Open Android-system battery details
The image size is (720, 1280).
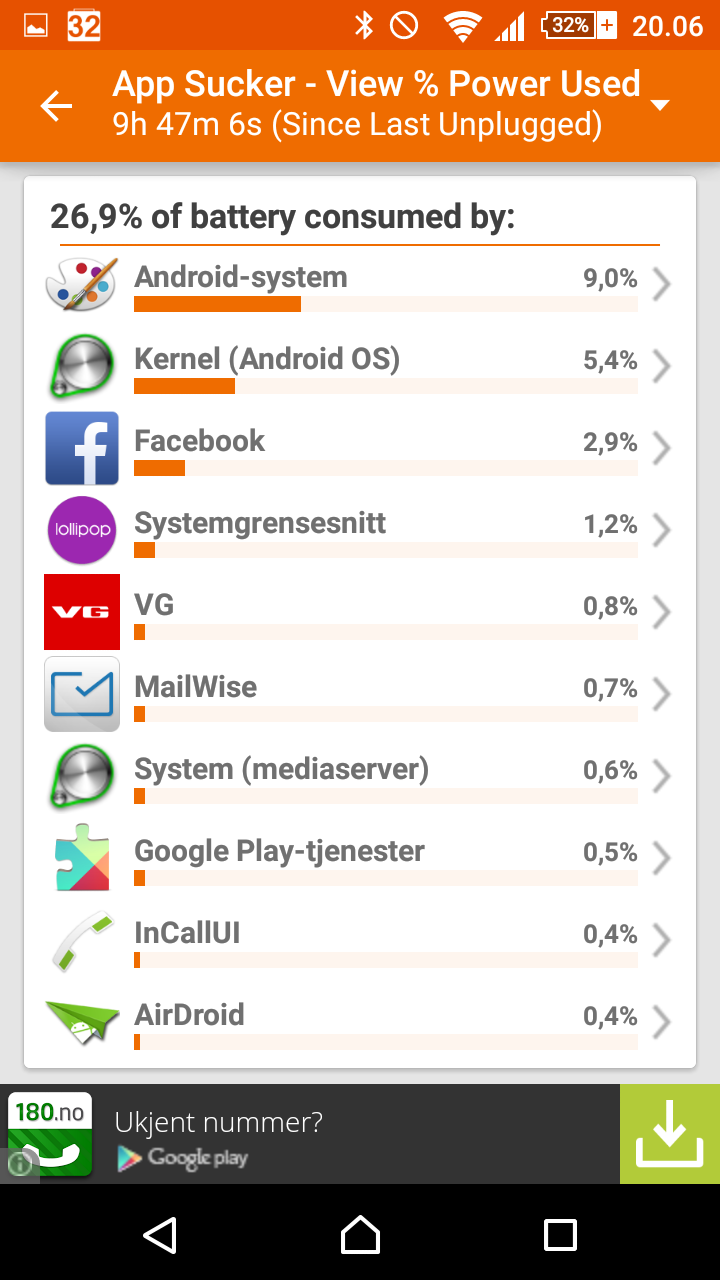pyautogui.click(x=360, y=285)
